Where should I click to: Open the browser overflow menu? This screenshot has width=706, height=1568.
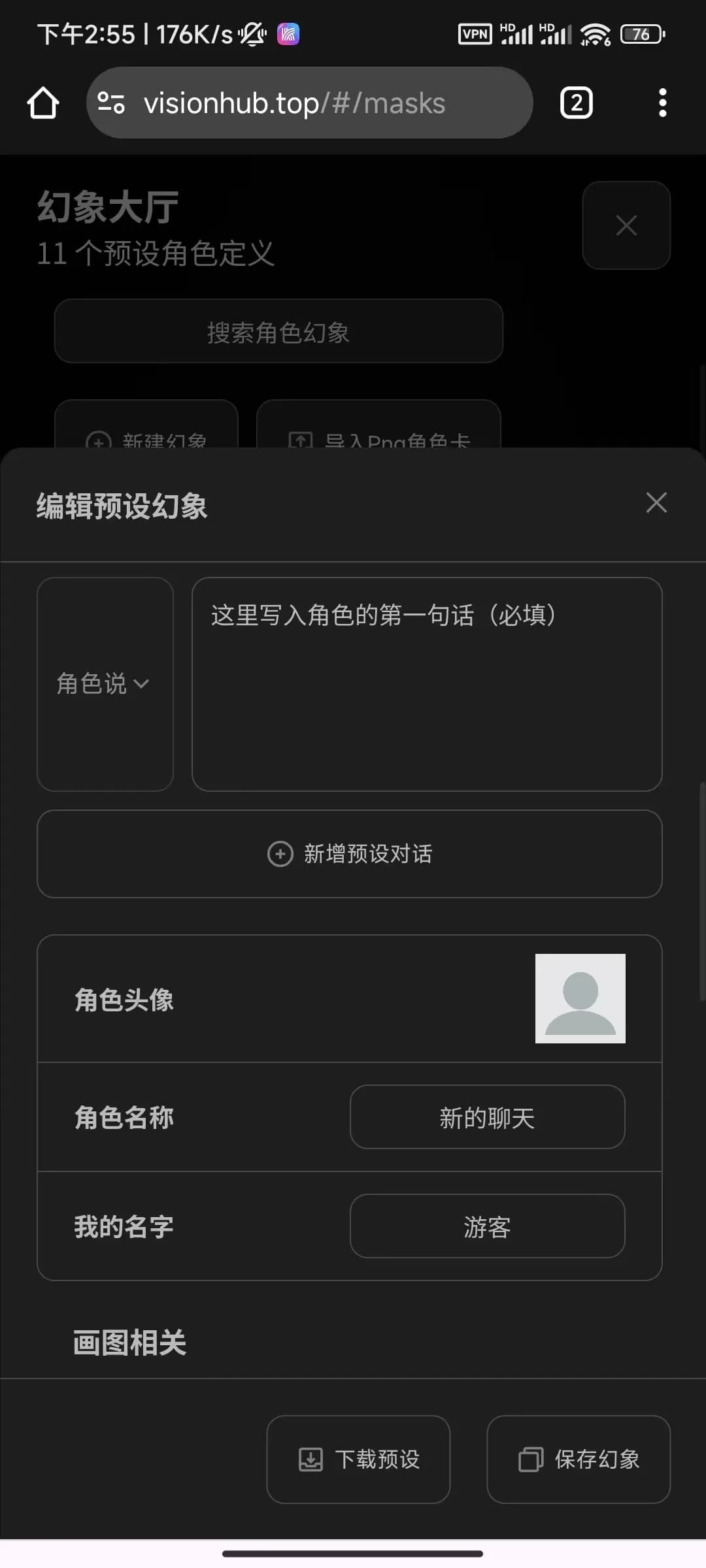(662, 103)
